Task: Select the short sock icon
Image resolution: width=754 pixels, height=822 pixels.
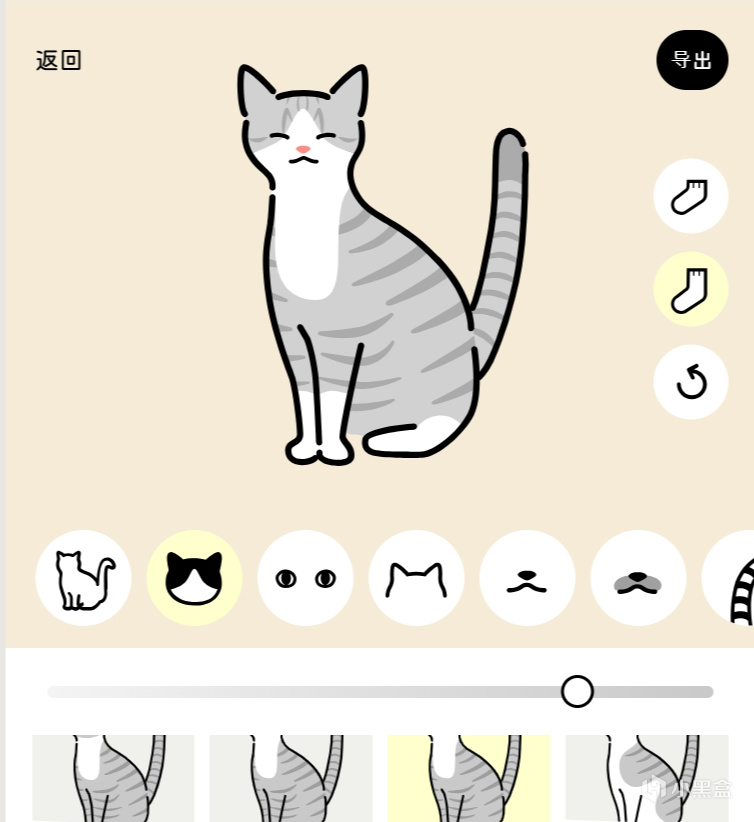Action: 690,196
